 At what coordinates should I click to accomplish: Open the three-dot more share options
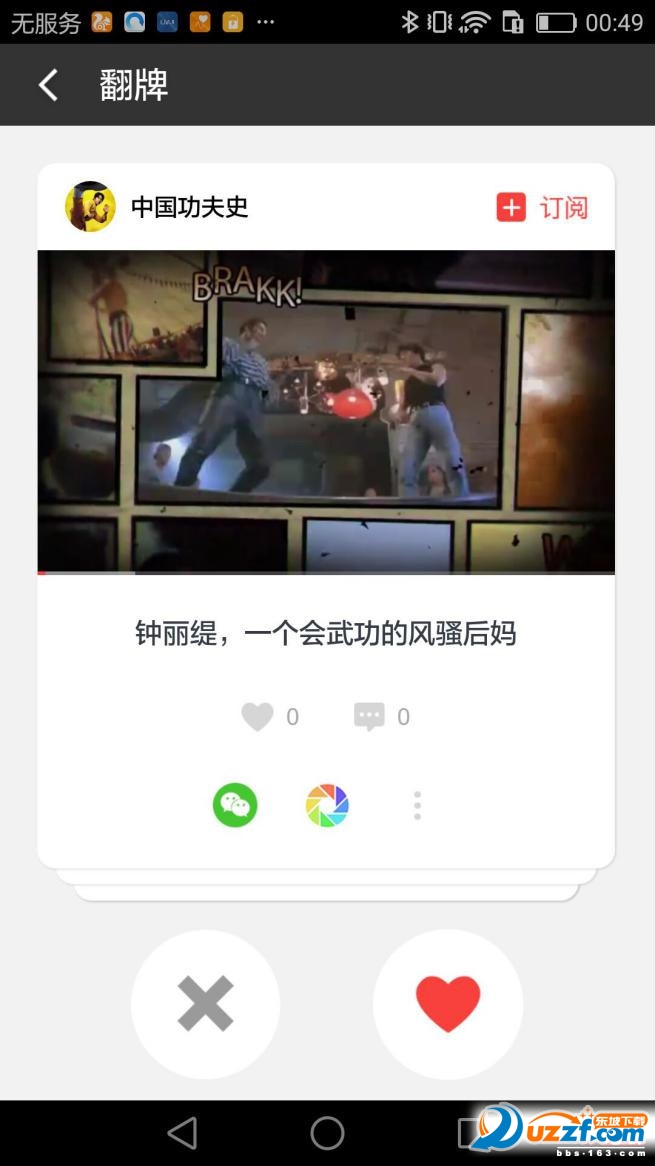point(417,805)
